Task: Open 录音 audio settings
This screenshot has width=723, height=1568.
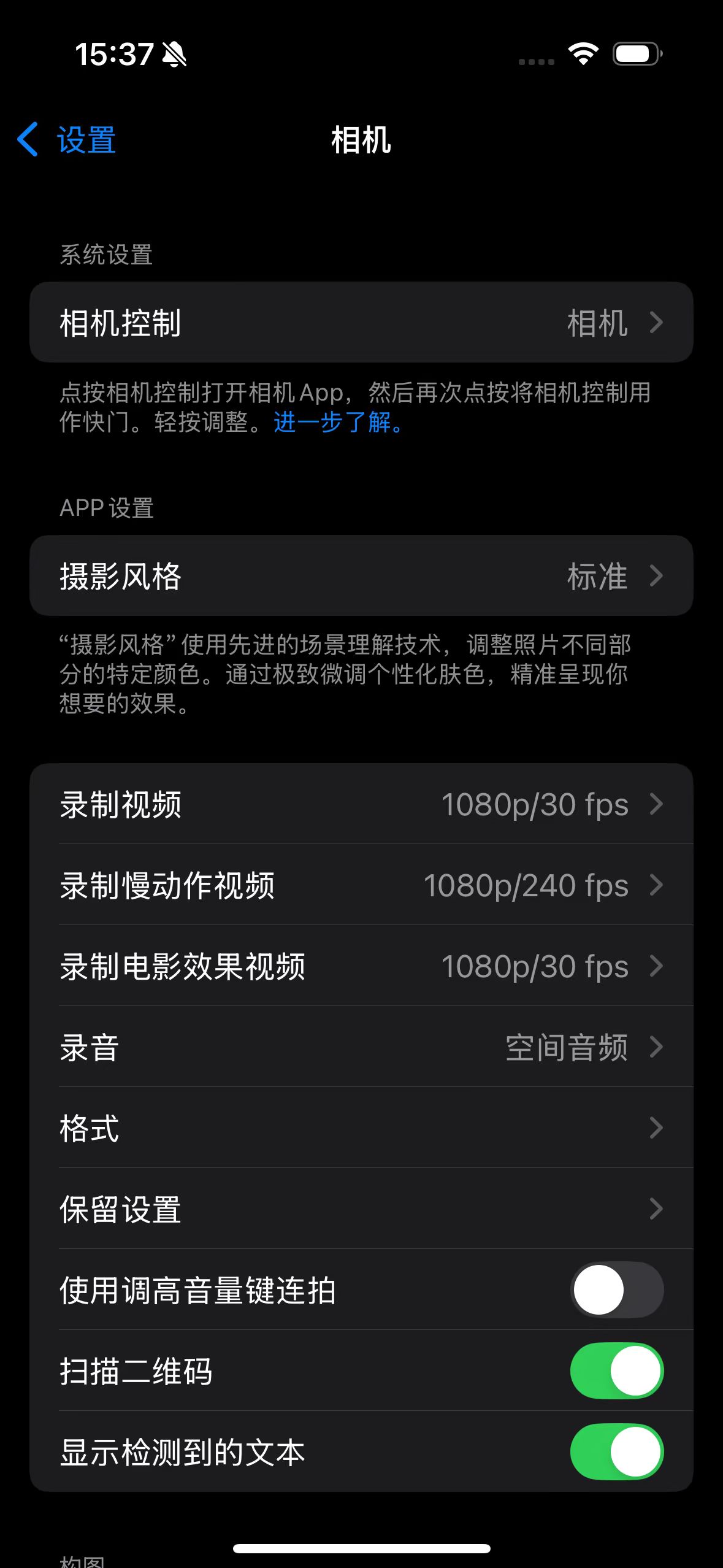Action: point(361,1047)
